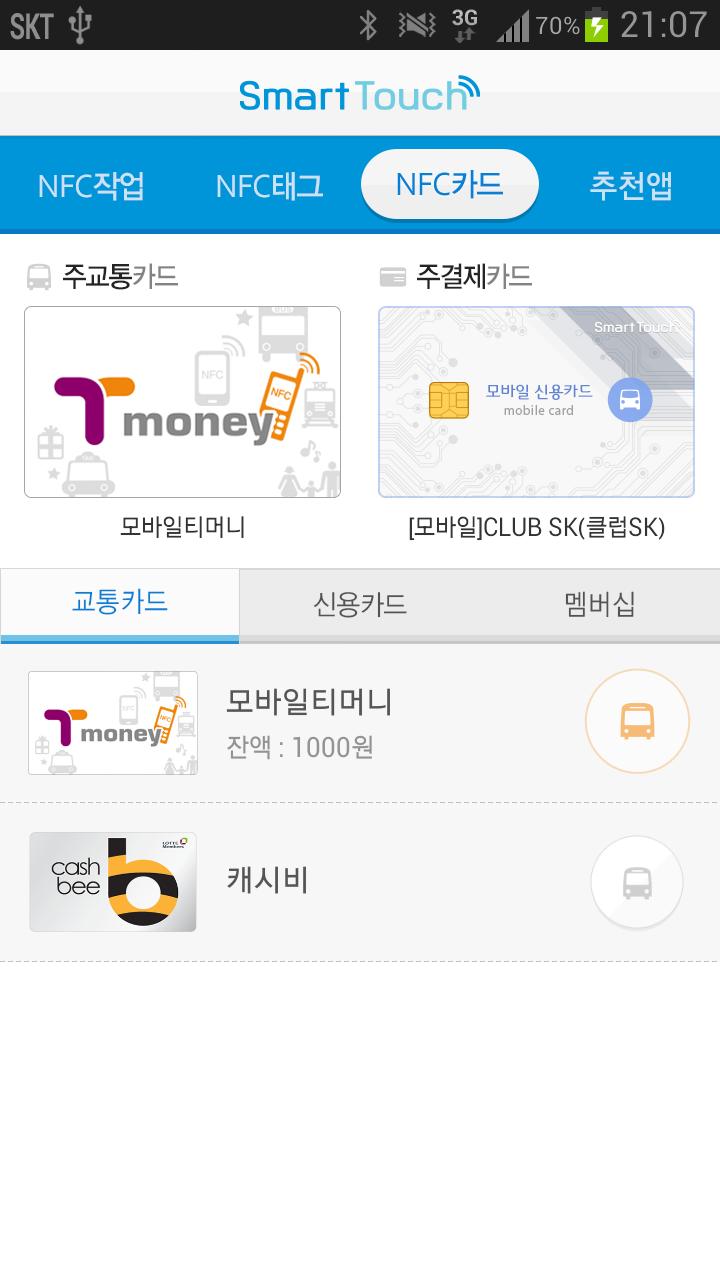Switch to the 신용카드 sub-tab

(x=360, y=604)
